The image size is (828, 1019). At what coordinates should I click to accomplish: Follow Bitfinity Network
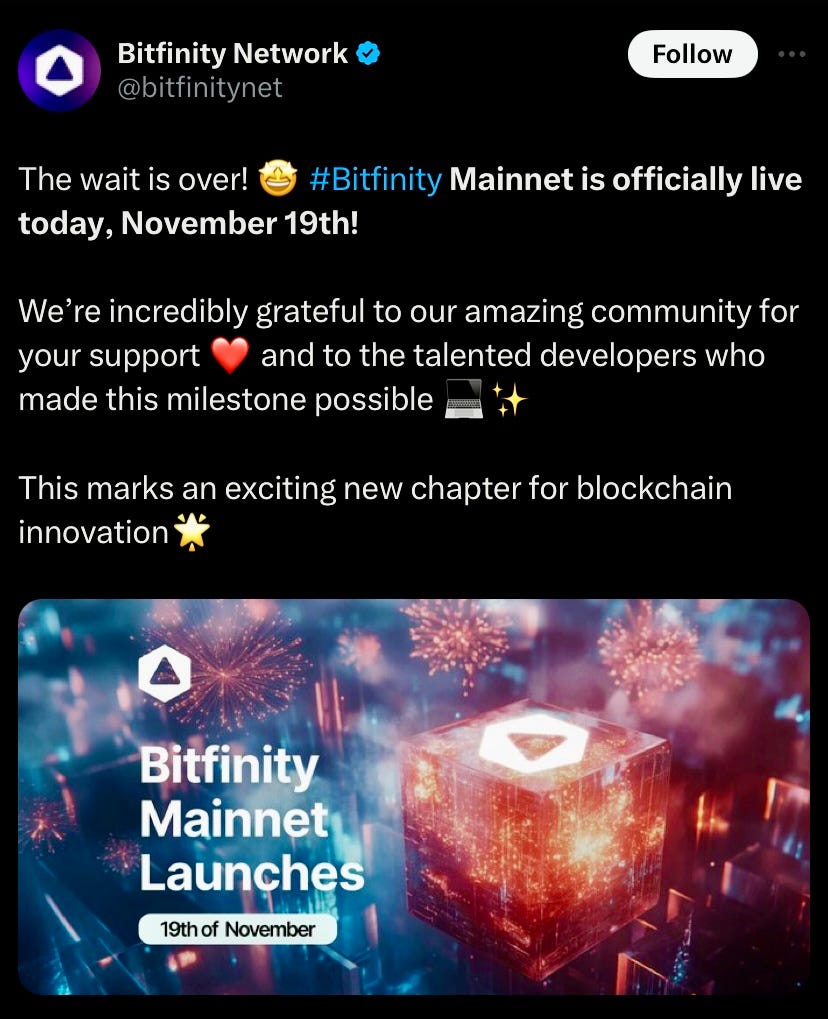click(x=692, y=54)
